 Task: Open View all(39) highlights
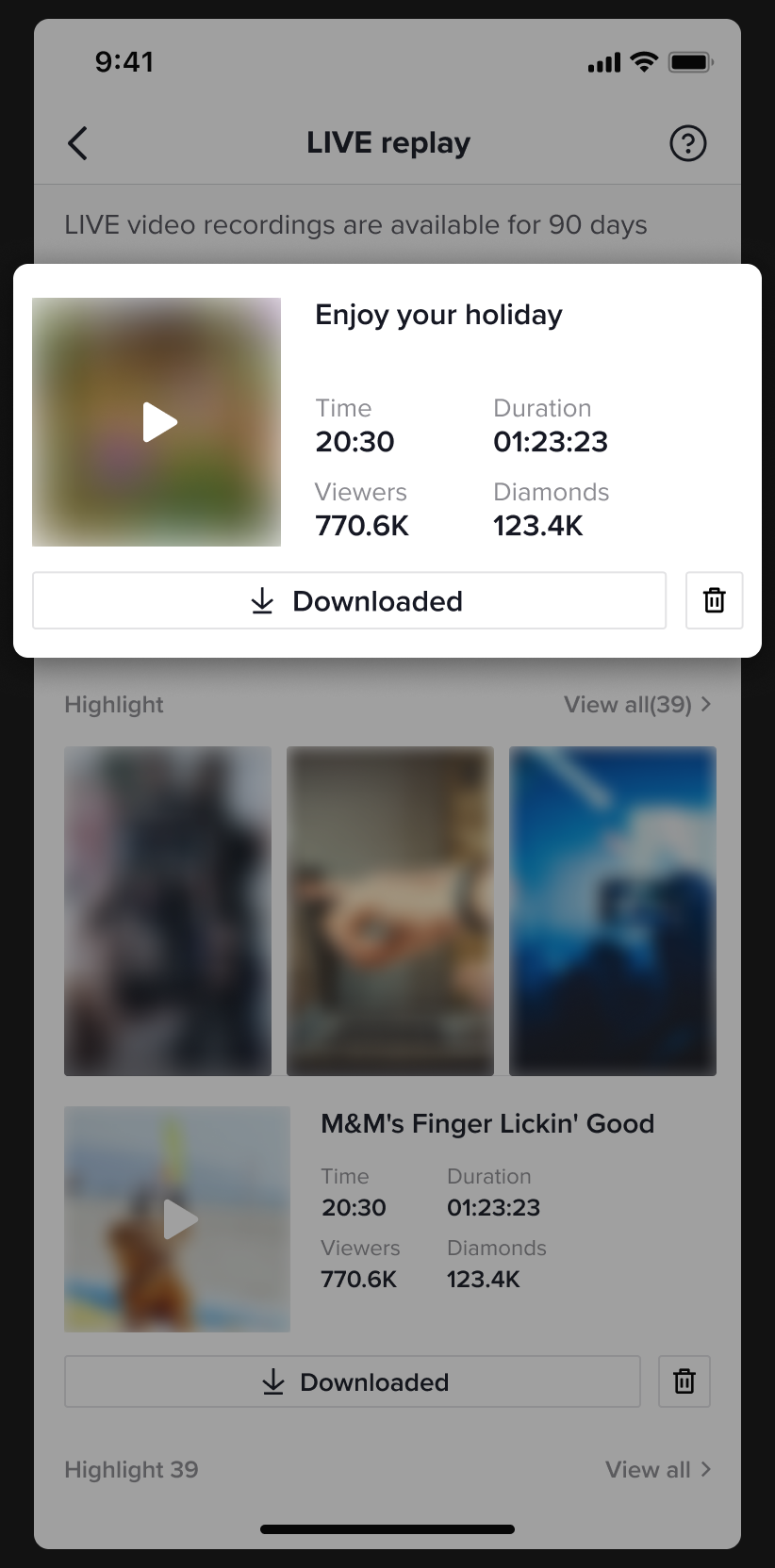coord(637,705)
